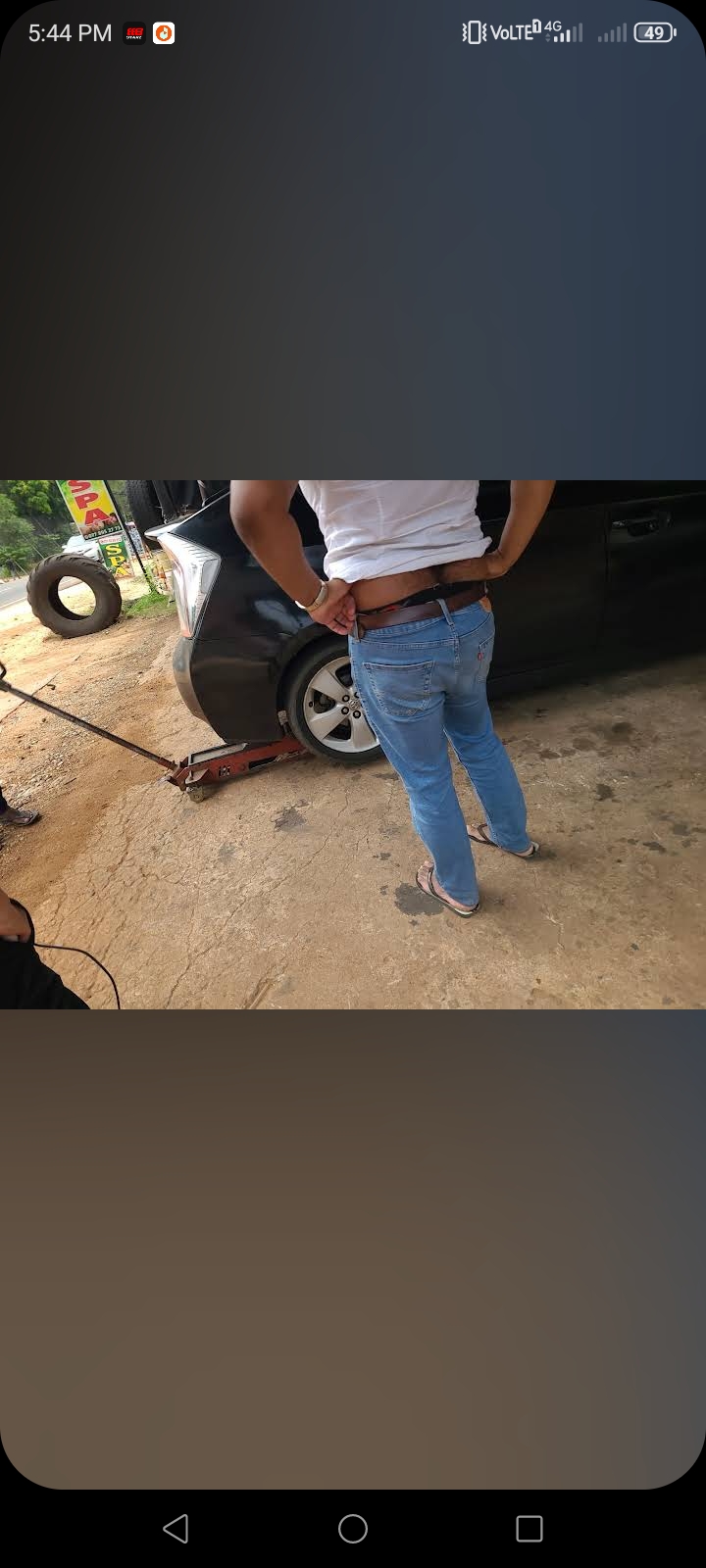The image size is (706, 1568).
Task: Open the recent apps view
Action: pos(529,1528)
